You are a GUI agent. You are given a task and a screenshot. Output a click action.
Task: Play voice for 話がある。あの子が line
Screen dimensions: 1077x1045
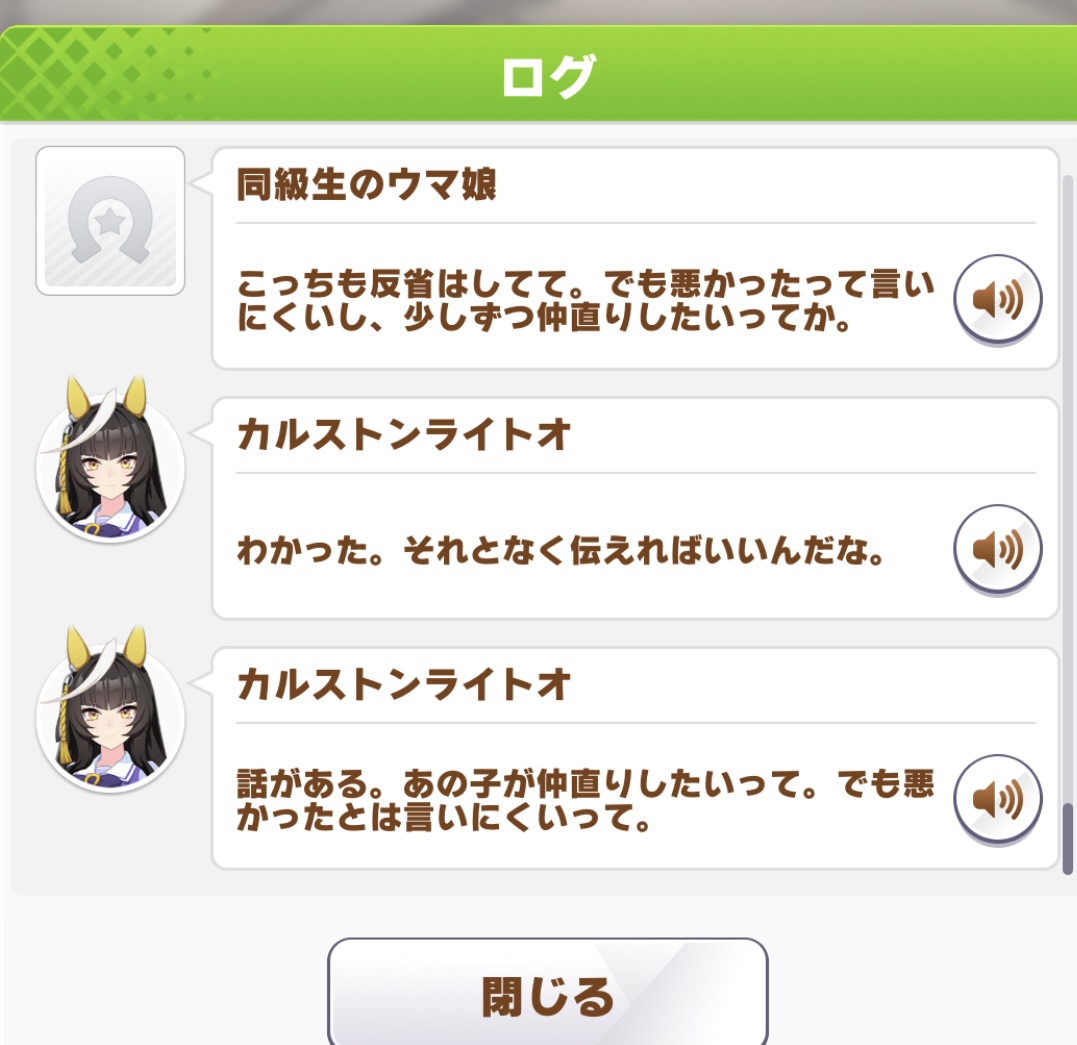pyautogui.click(x=997, y=799)
